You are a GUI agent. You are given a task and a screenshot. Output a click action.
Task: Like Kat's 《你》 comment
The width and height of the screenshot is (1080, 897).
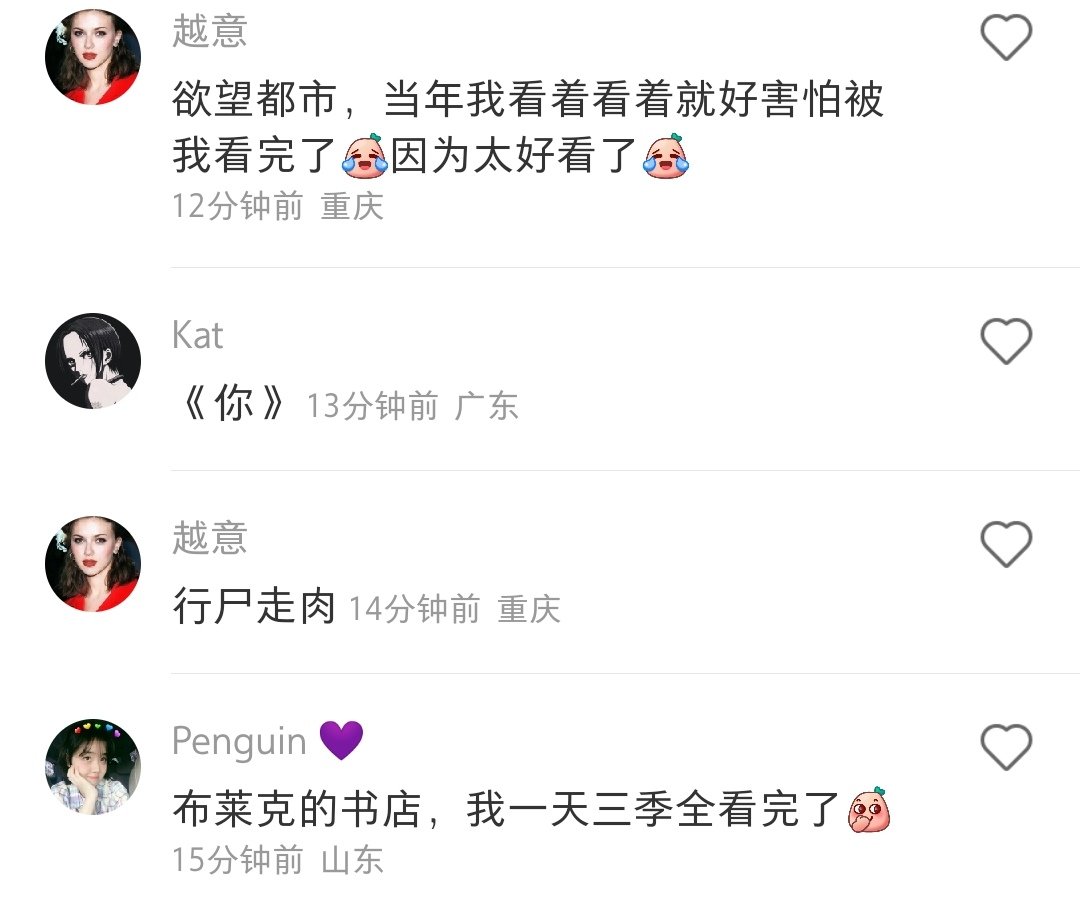(x=1005, y=342)
